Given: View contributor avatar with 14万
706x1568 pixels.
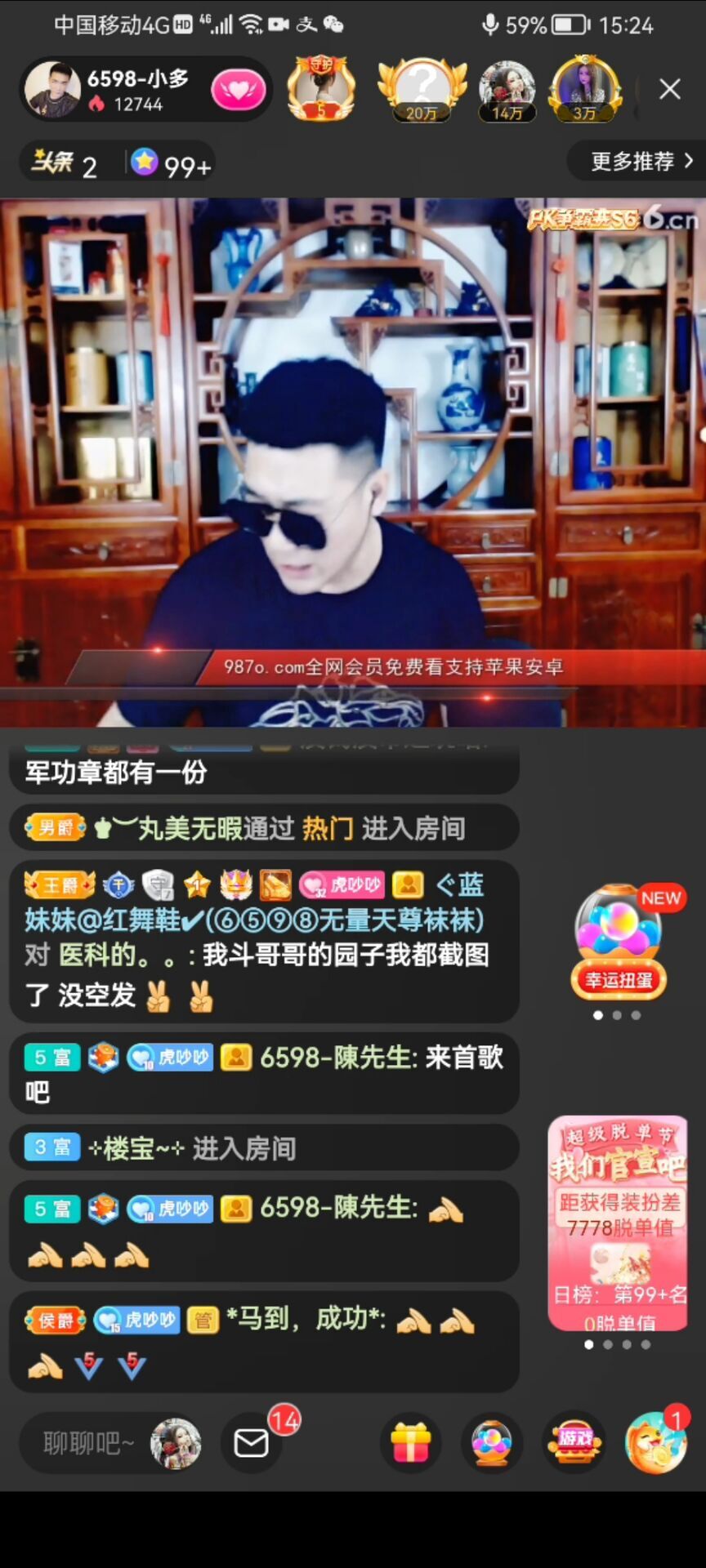Looking at the screenshot, I should [507, 88].
